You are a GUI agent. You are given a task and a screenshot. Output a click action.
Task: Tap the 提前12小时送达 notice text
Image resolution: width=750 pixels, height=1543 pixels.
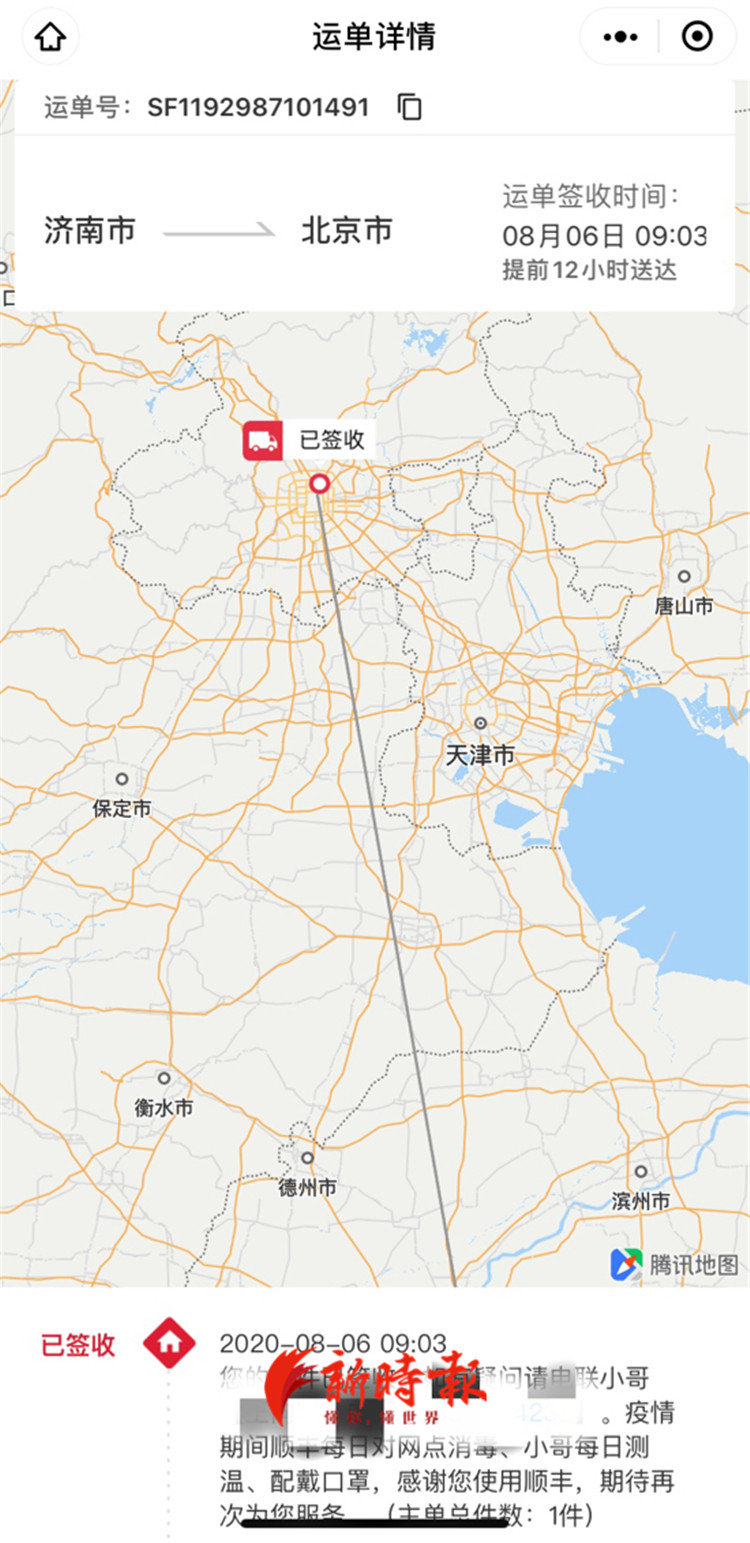pos(591,267)
